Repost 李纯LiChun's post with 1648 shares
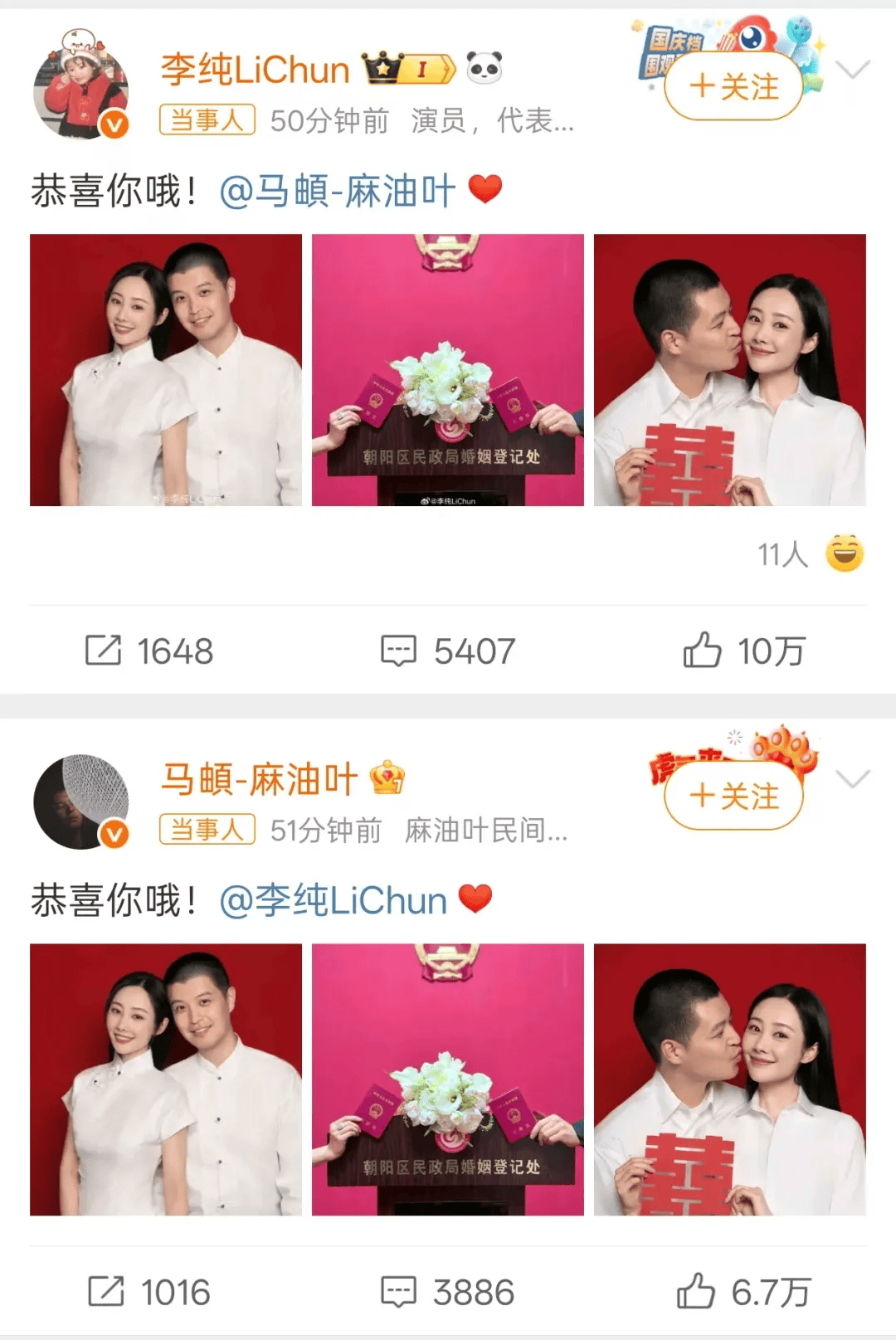 pyautogui.click(x=149, y=651)
